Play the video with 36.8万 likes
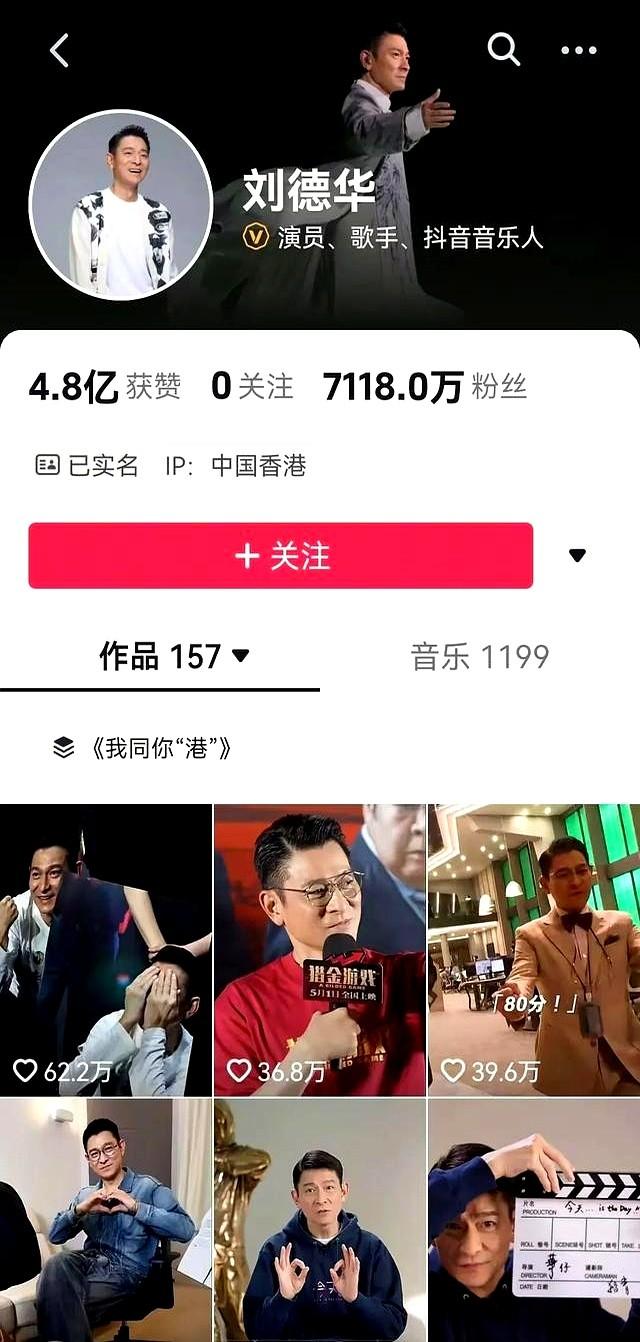The height and width of the screenshot is (1342, 640). point(320,949)
